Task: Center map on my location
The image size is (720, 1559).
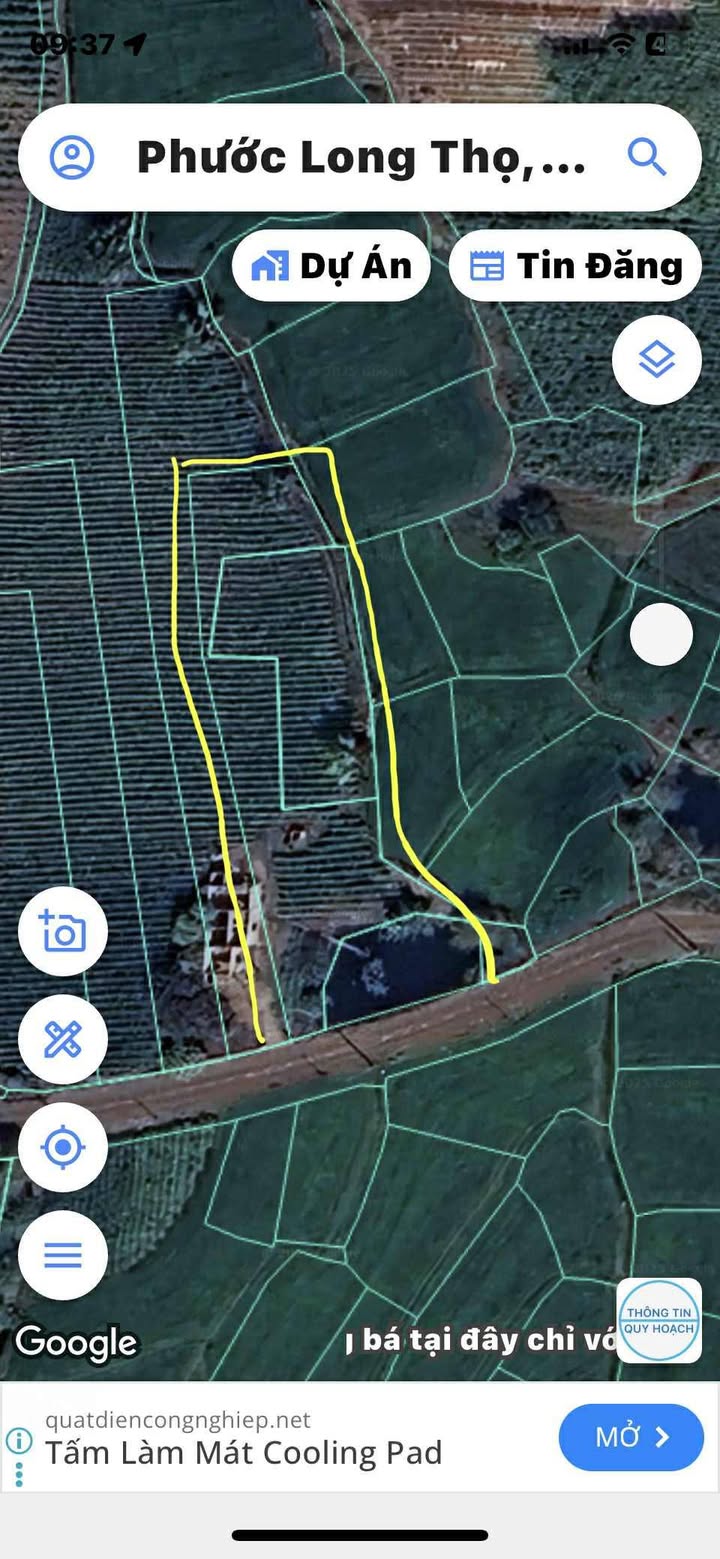Action: (63, 1147)
